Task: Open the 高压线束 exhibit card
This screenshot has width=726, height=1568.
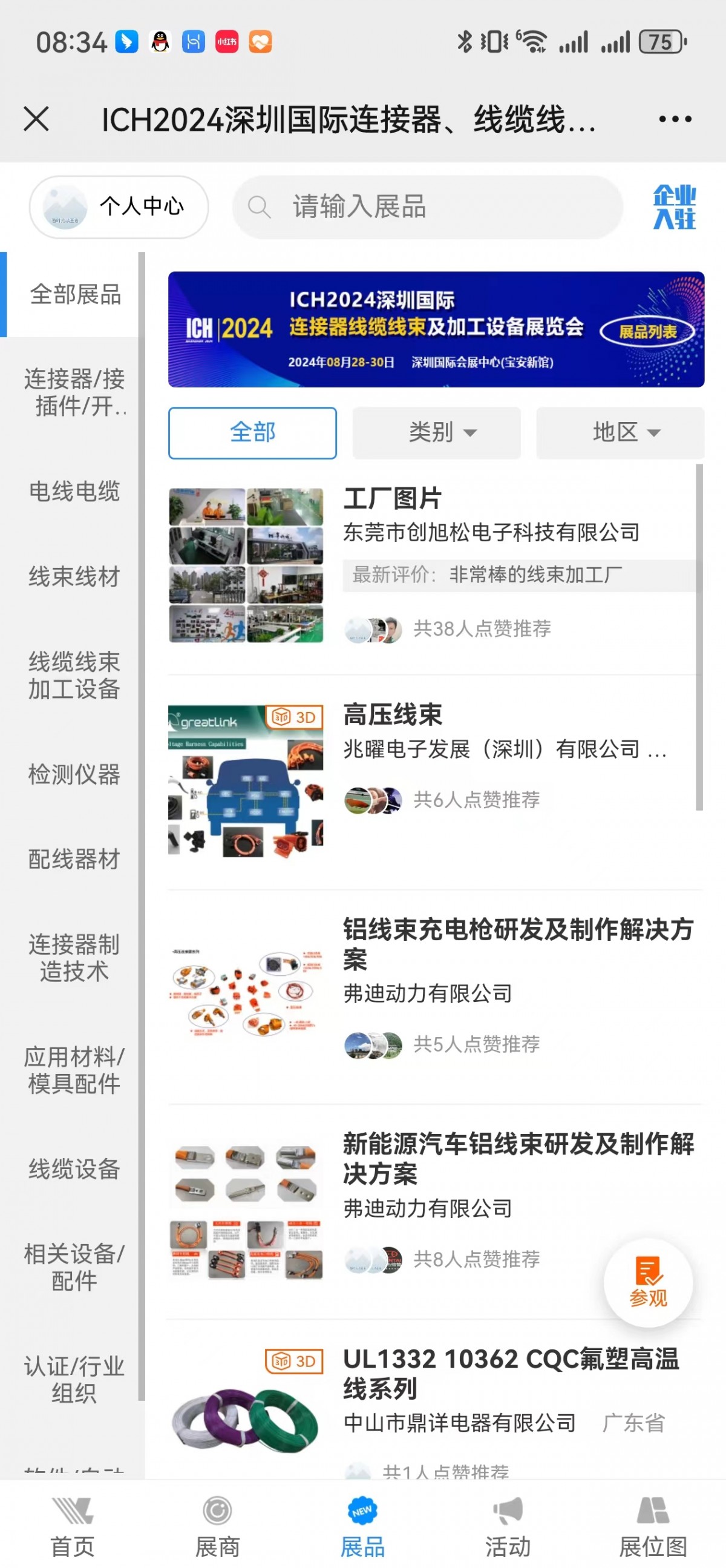Action: pyautogui.click(x=432, y=779)
